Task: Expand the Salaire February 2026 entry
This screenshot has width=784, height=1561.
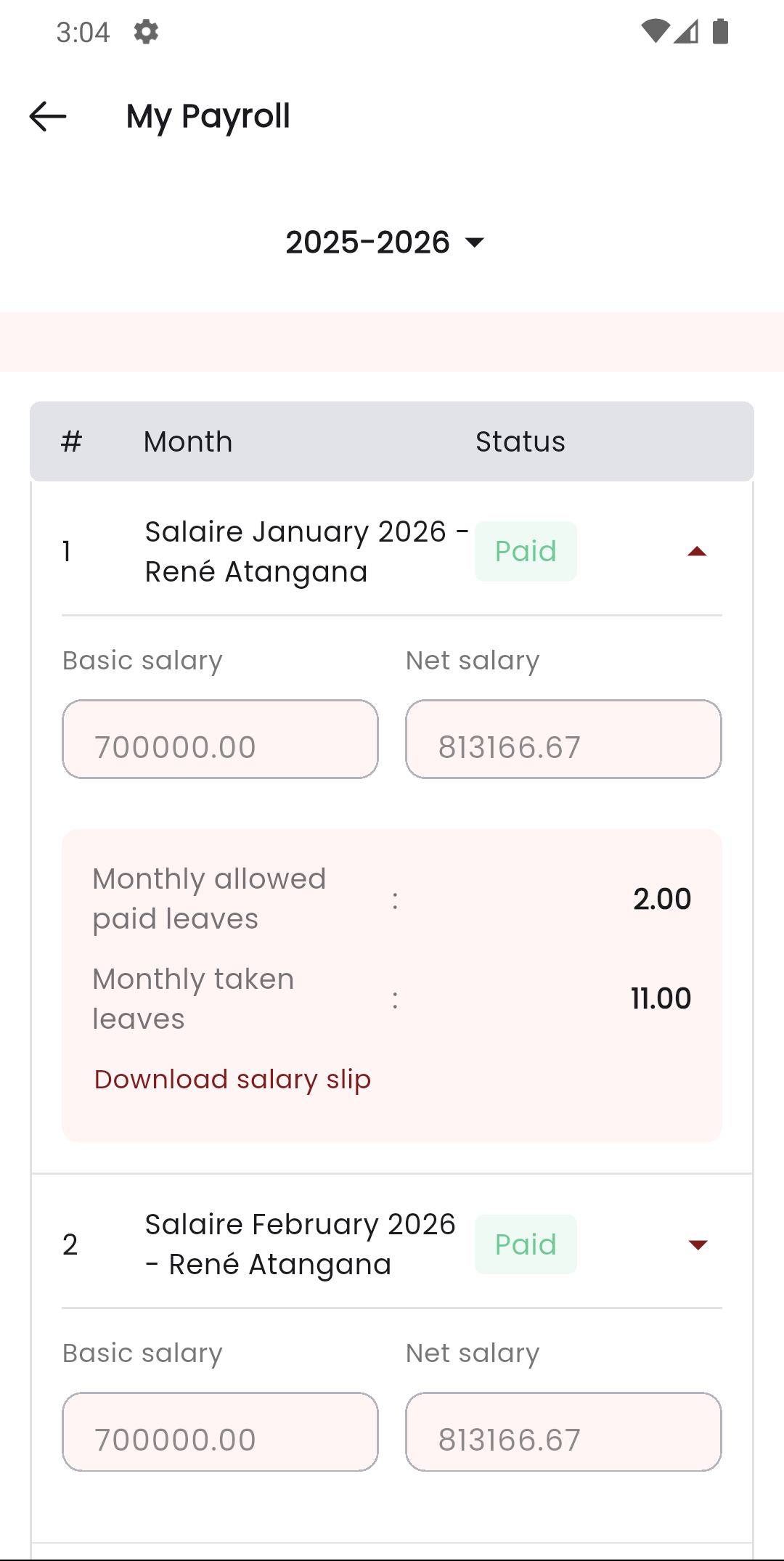Action: pos(697,1244)
